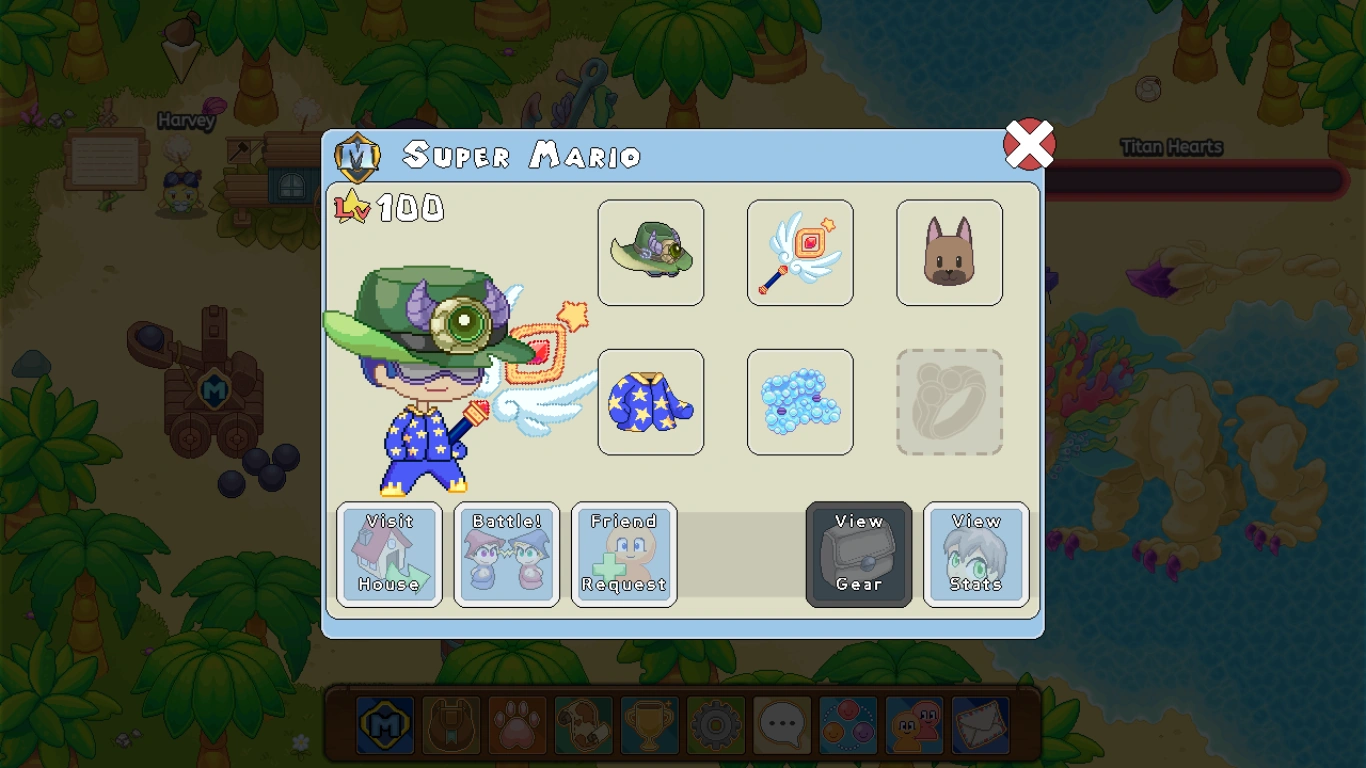This screenshot has height=768, width=1366.
Task: Inspect the blue star robe slot
Action: [x=651, y=402]
